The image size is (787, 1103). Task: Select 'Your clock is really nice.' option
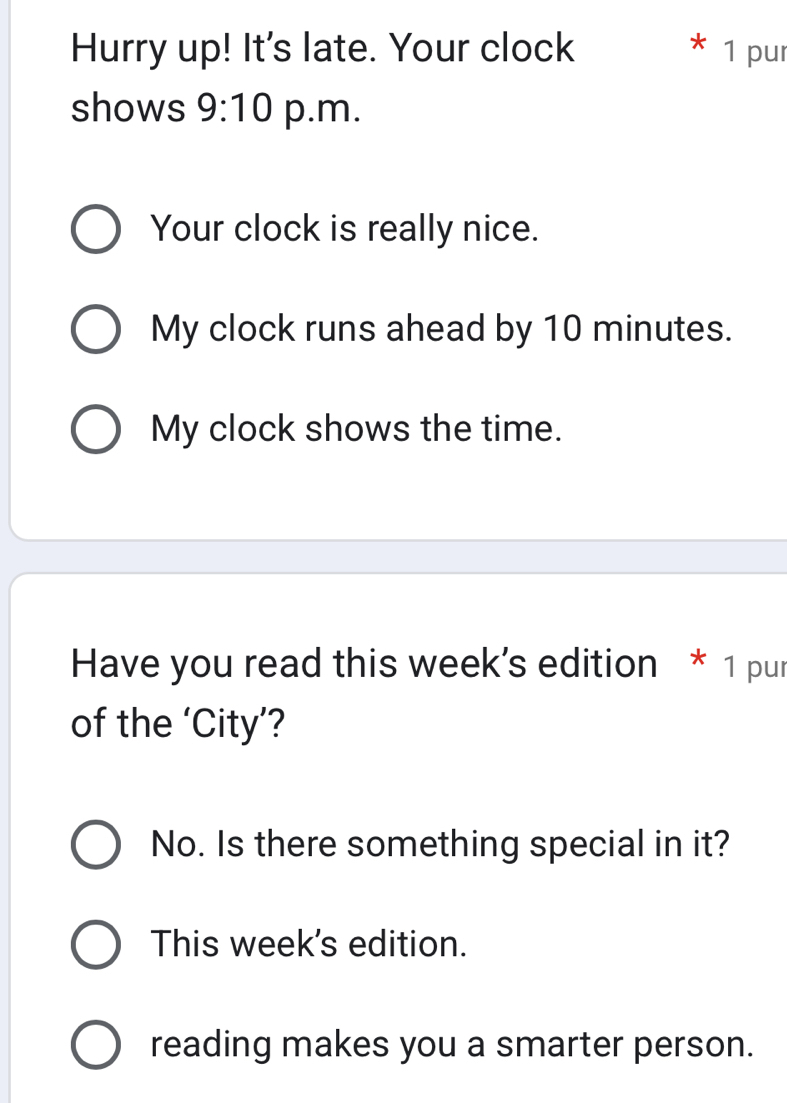96,229
